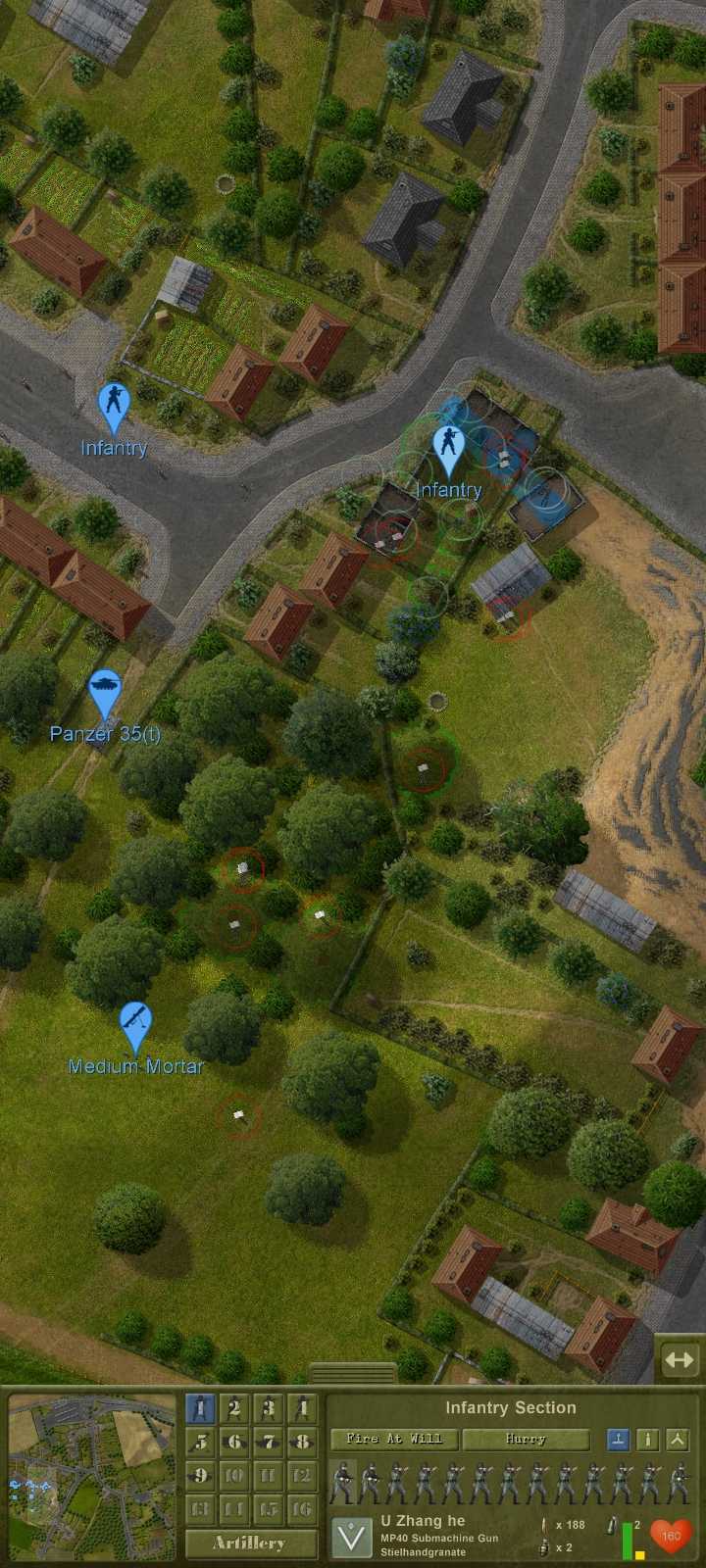706x1568 pixels.
Task: Tap the formation arrow icon beside info
Action: 677,1439
